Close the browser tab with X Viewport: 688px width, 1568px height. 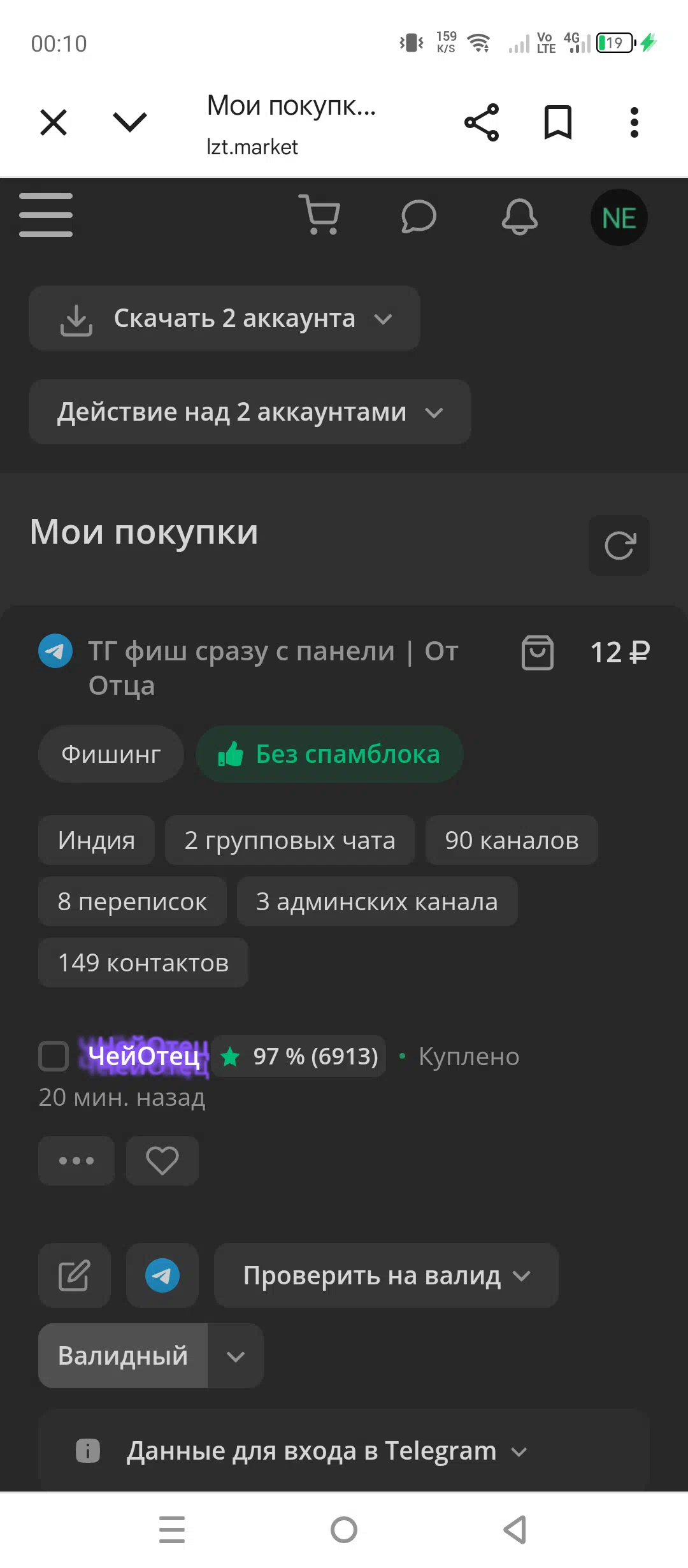coord(54,122)
